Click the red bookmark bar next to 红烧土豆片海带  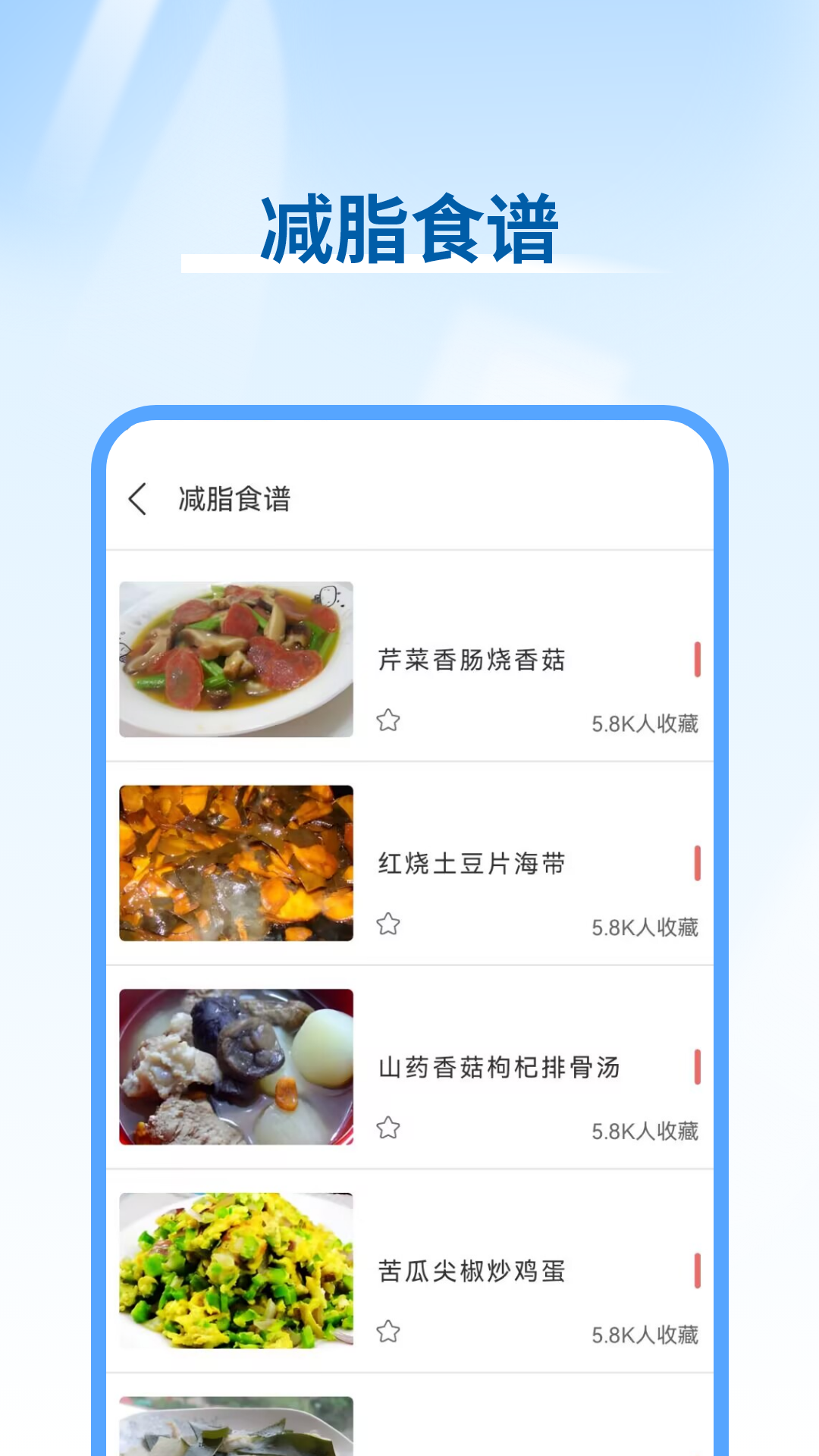(x=697, y=861)
